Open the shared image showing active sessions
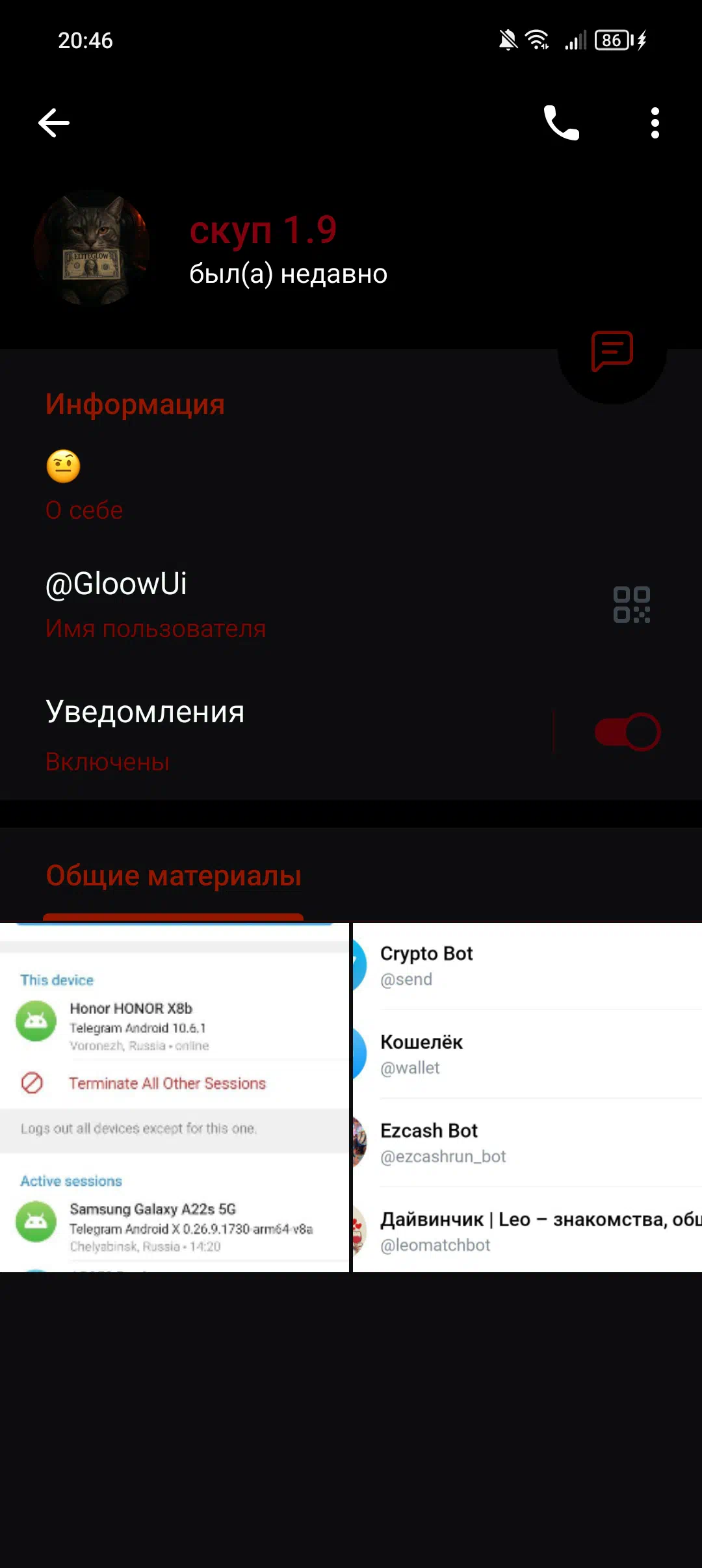 pyautogui.click(x=174, y=1097)
